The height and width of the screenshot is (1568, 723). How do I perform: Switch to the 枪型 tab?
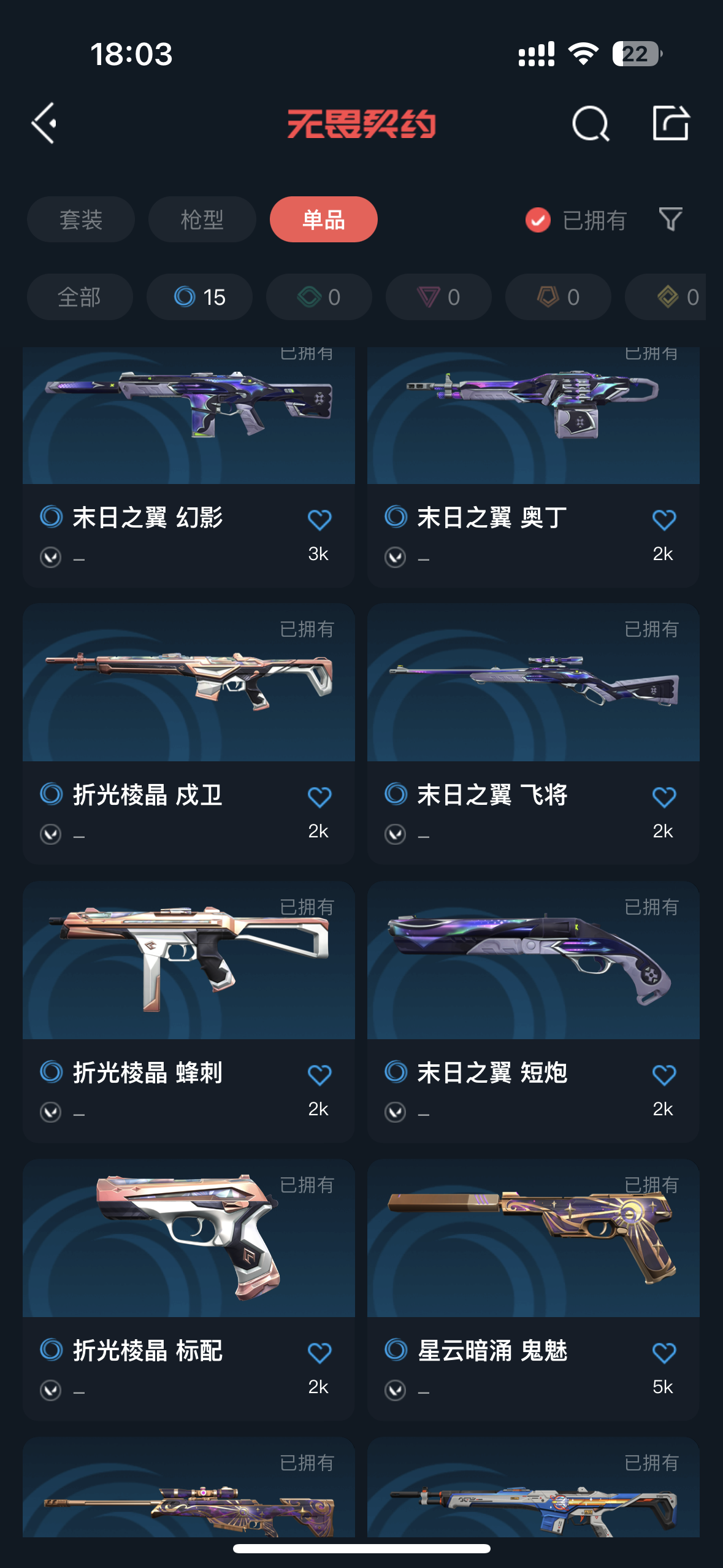[202, 220]
